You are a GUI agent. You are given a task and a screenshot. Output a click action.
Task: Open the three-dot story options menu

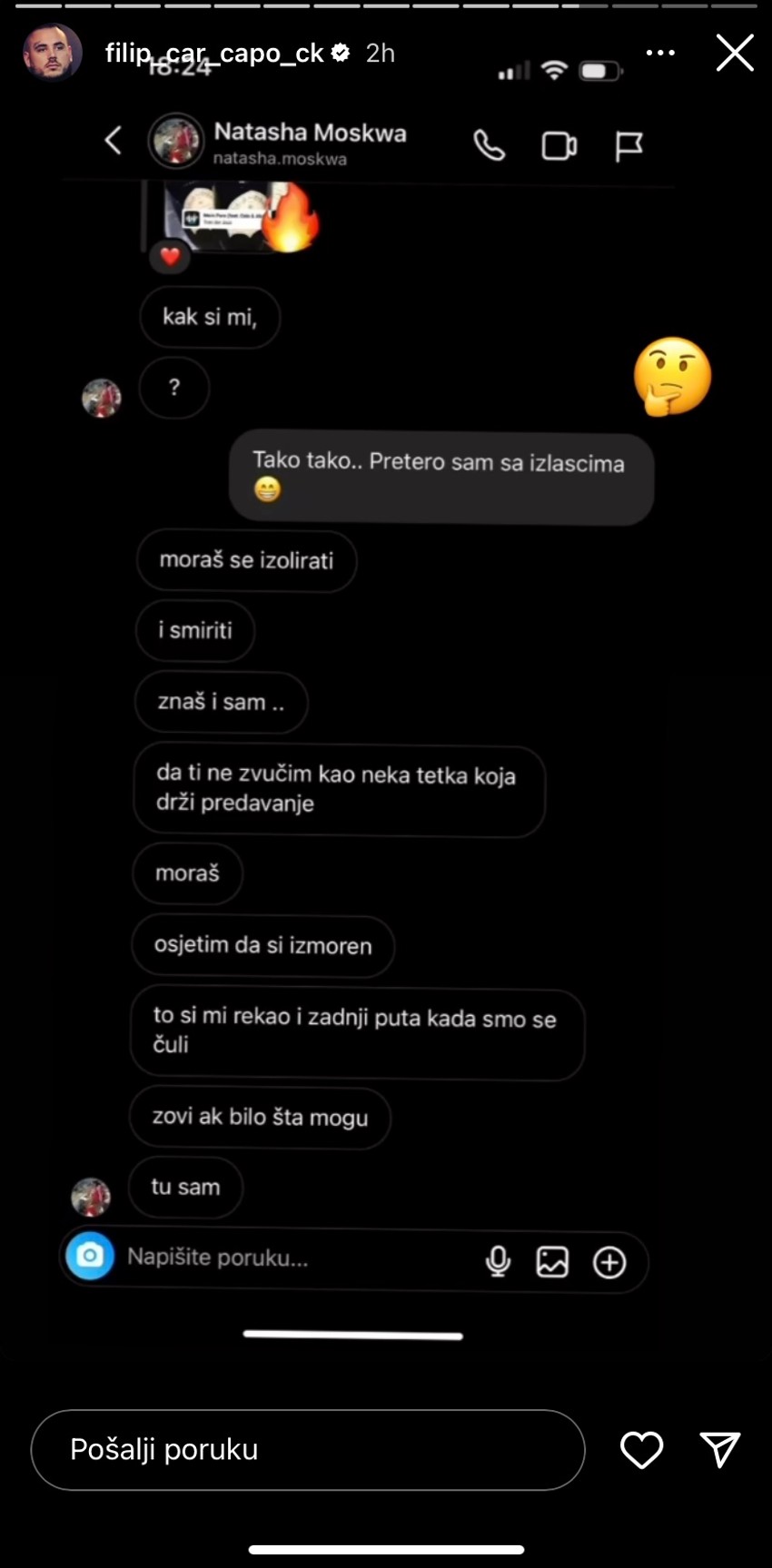(660, 53)
